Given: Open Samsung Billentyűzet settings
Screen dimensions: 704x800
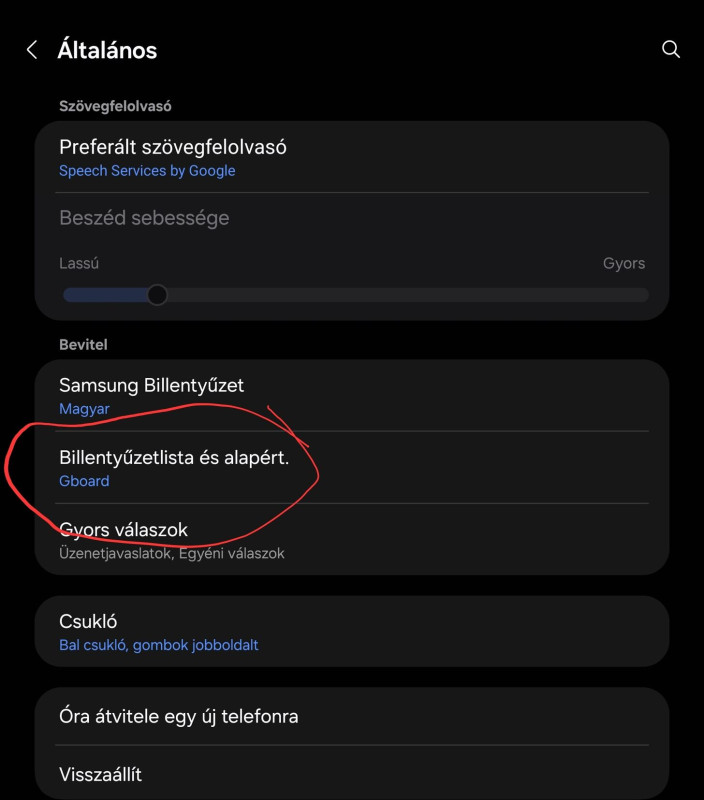Looking at the screenshot, I should 350,396.
